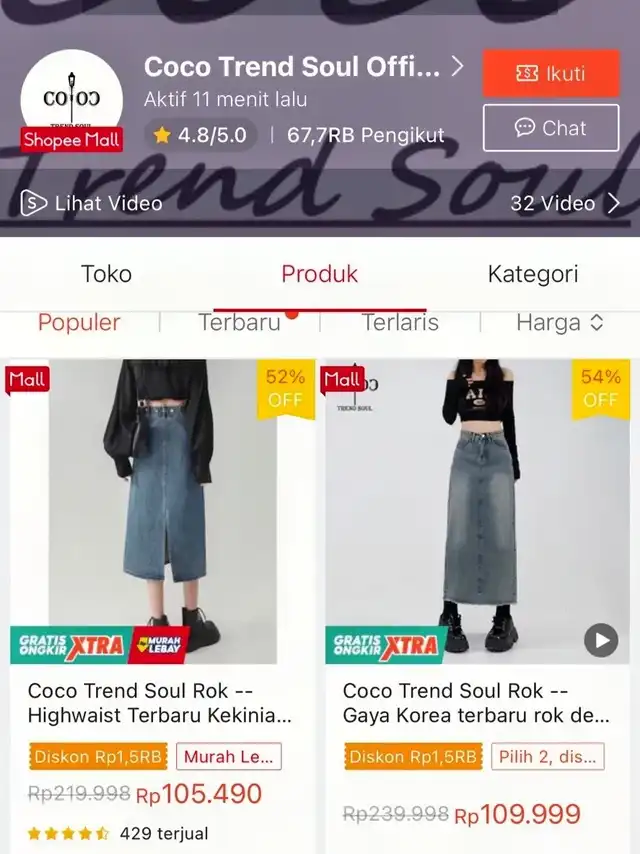Screen dimensions: 640x854
Task: Show Terlaris best-selling products
Action: pyautogui.click(x=400, y=322)
